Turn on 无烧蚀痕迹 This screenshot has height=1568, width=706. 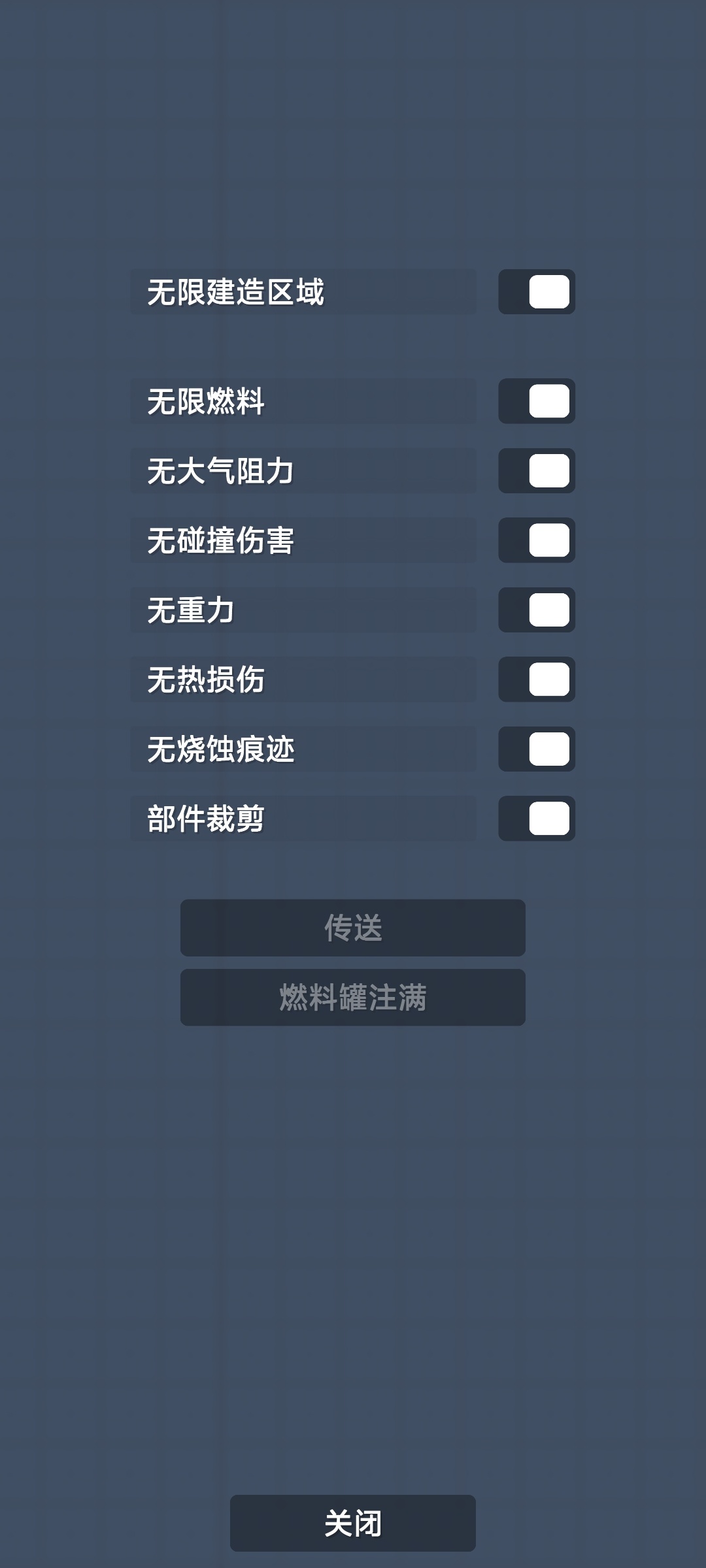click(536, 750)
